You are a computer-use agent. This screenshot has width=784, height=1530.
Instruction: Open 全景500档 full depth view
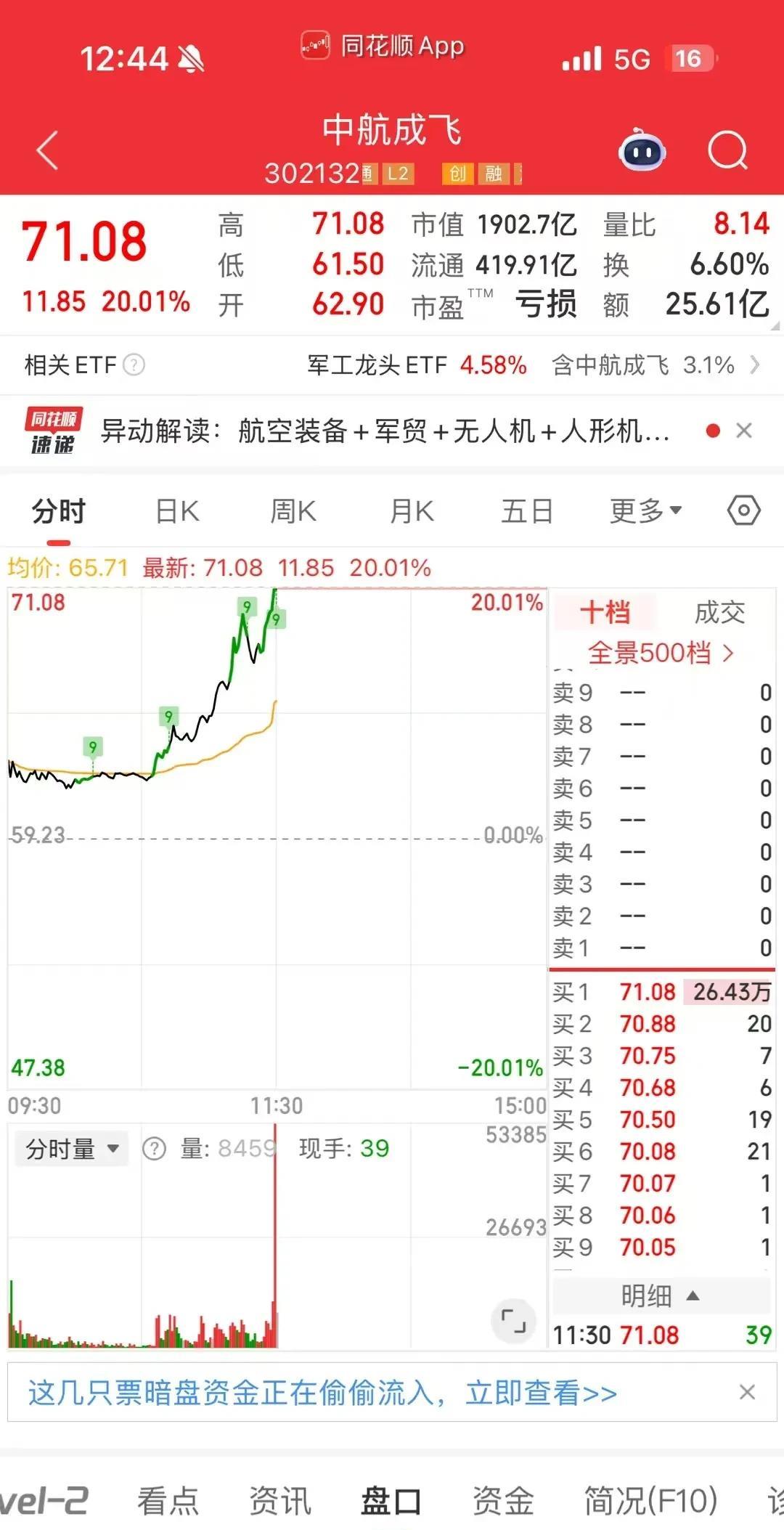pos(661,653)
